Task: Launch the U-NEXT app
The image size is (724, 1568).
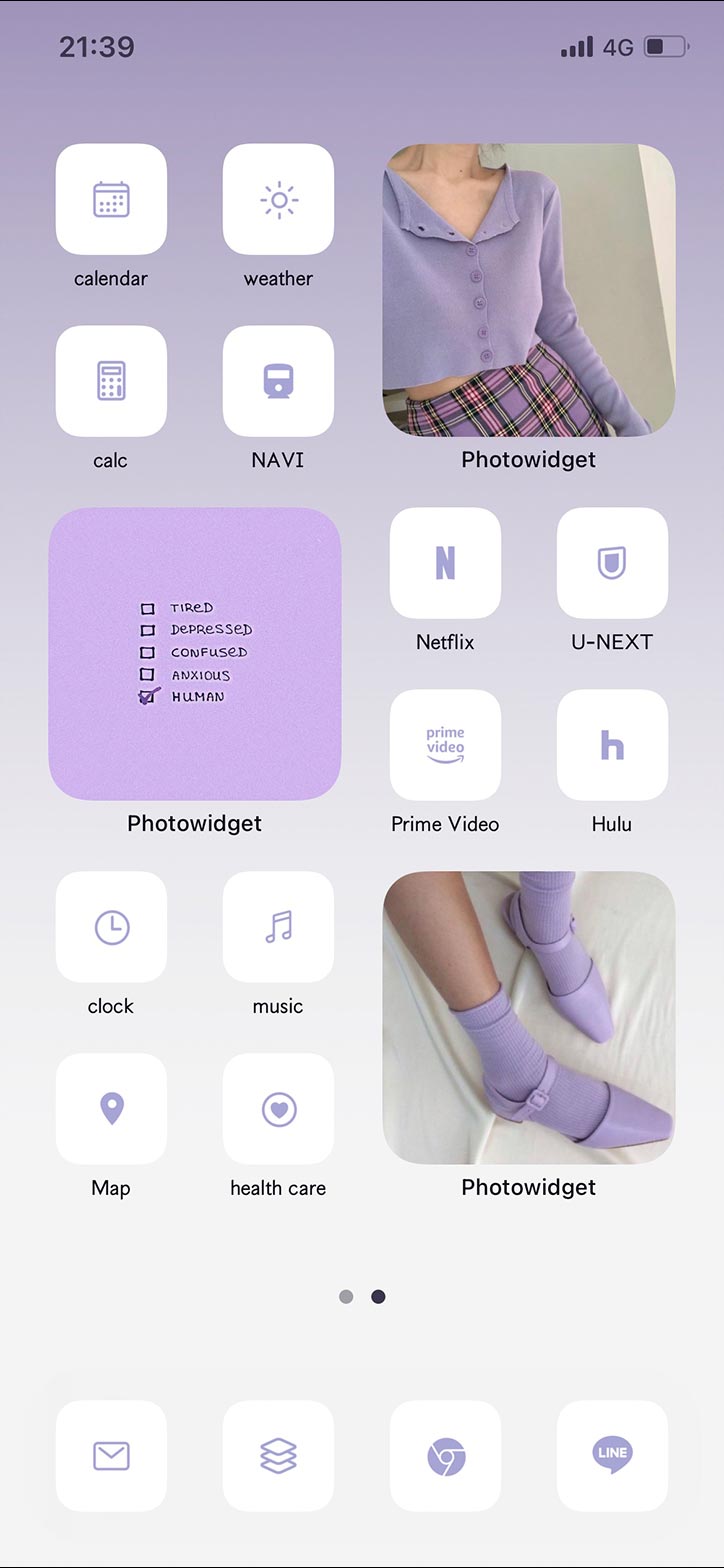Action: 612,563
